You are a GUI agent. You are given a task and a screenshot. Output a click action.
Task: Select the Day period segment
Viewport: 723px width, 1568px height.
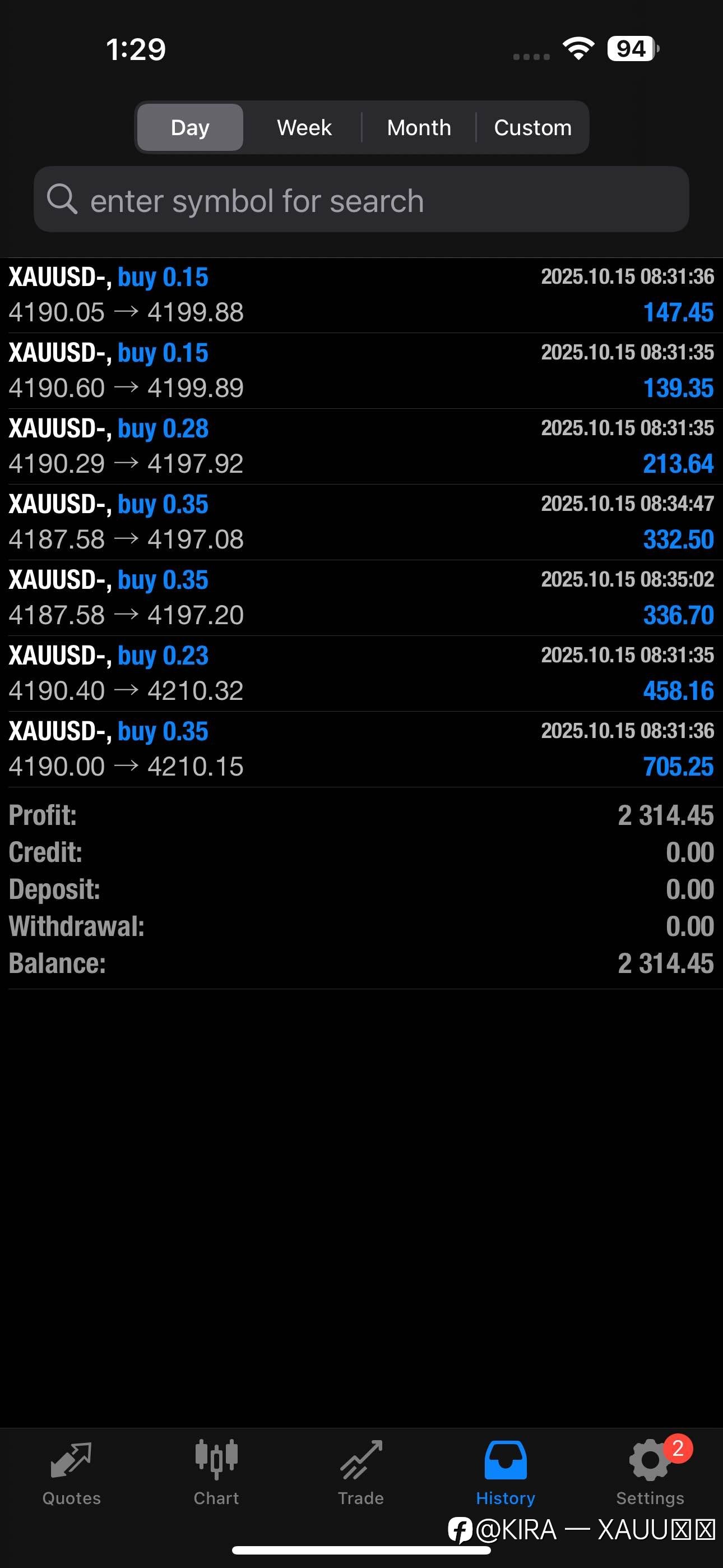click(190, 127)
